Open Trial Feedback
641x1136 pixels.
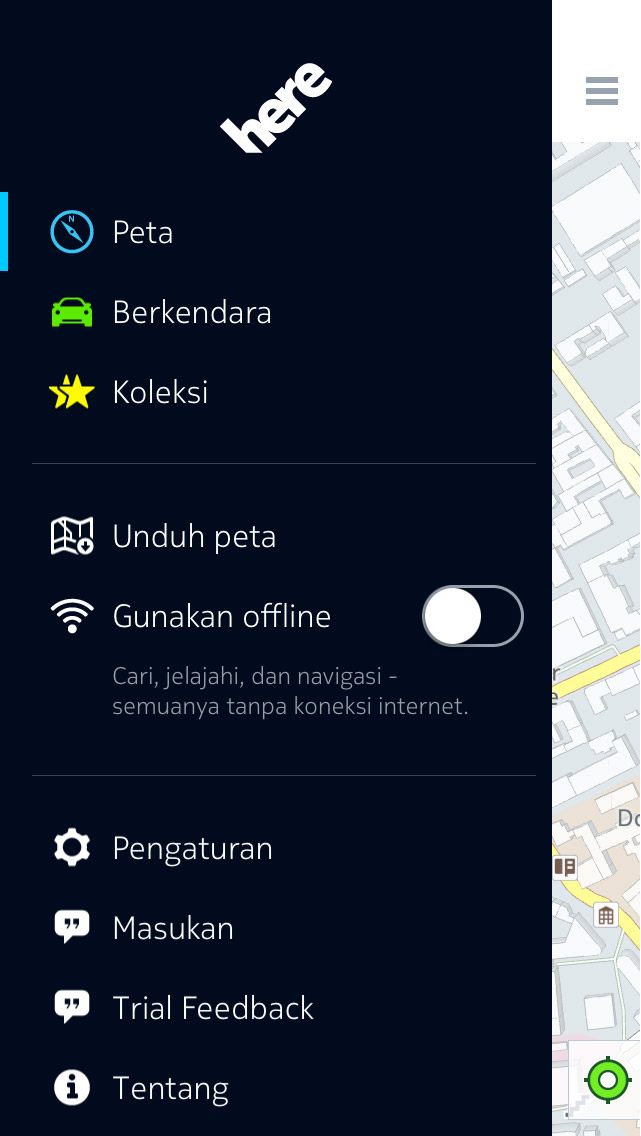click(x=212, y=1008)
